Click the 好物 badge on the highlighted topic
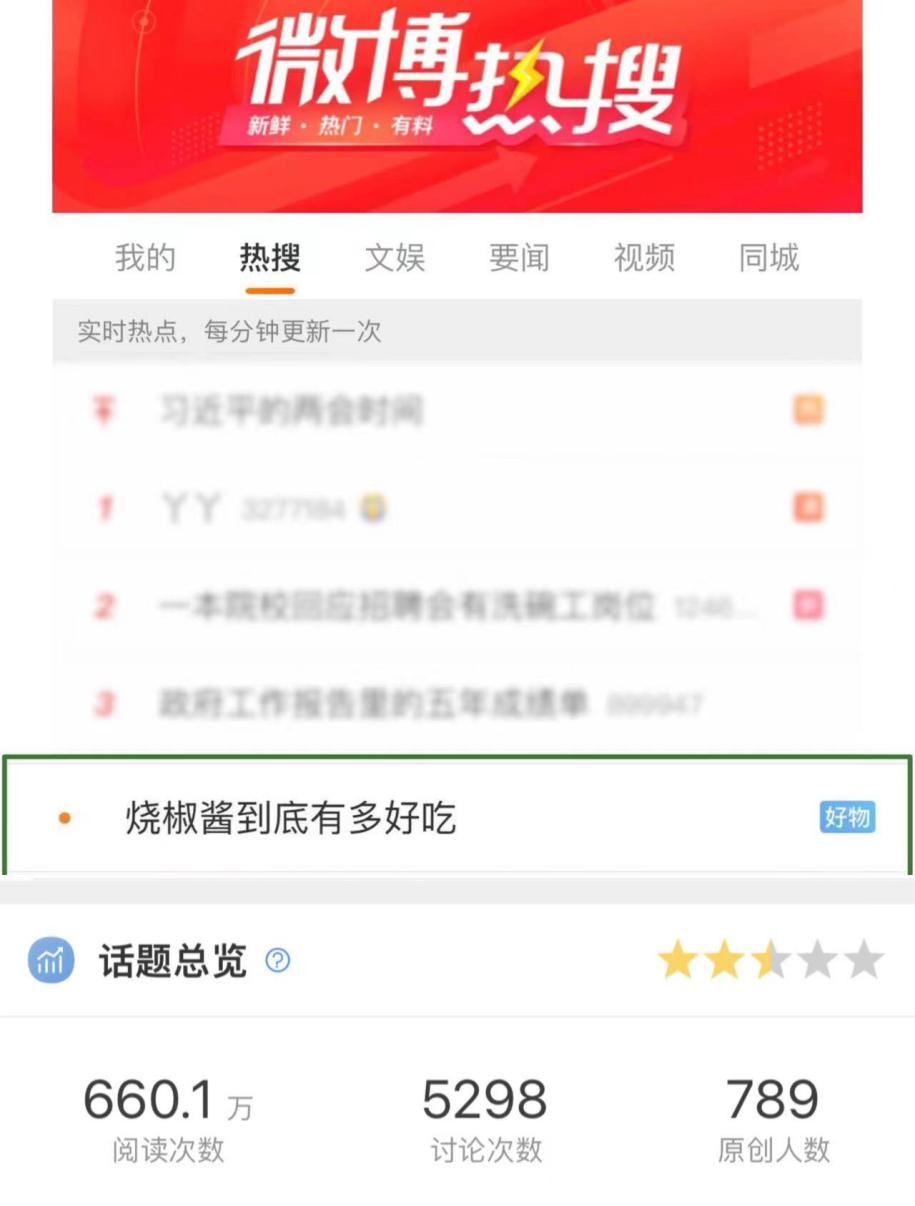This screenshot has width=915, height=1206. click(846, 818)
